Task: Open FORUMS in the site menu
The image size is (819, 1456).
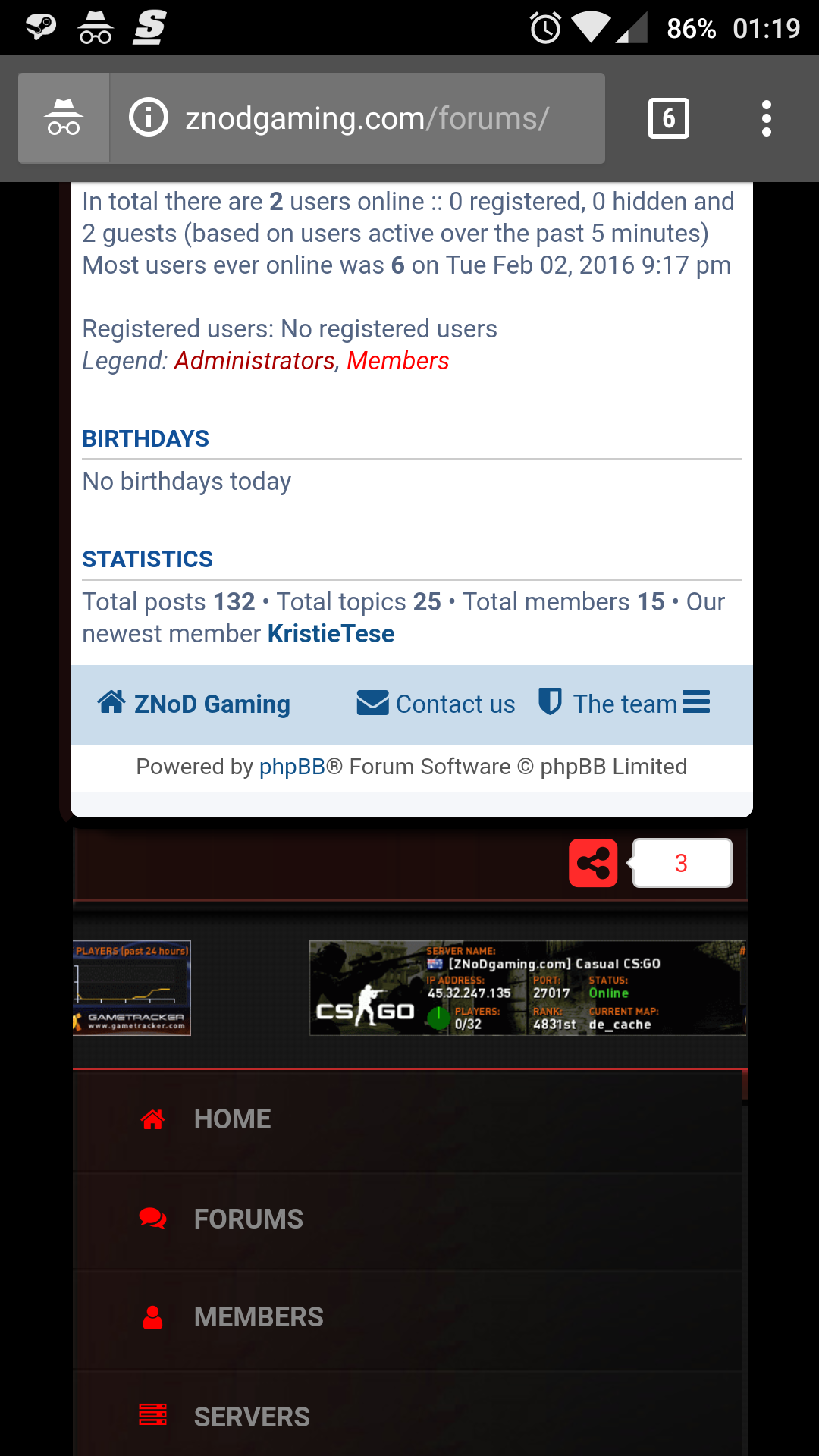Action: 248,1219
